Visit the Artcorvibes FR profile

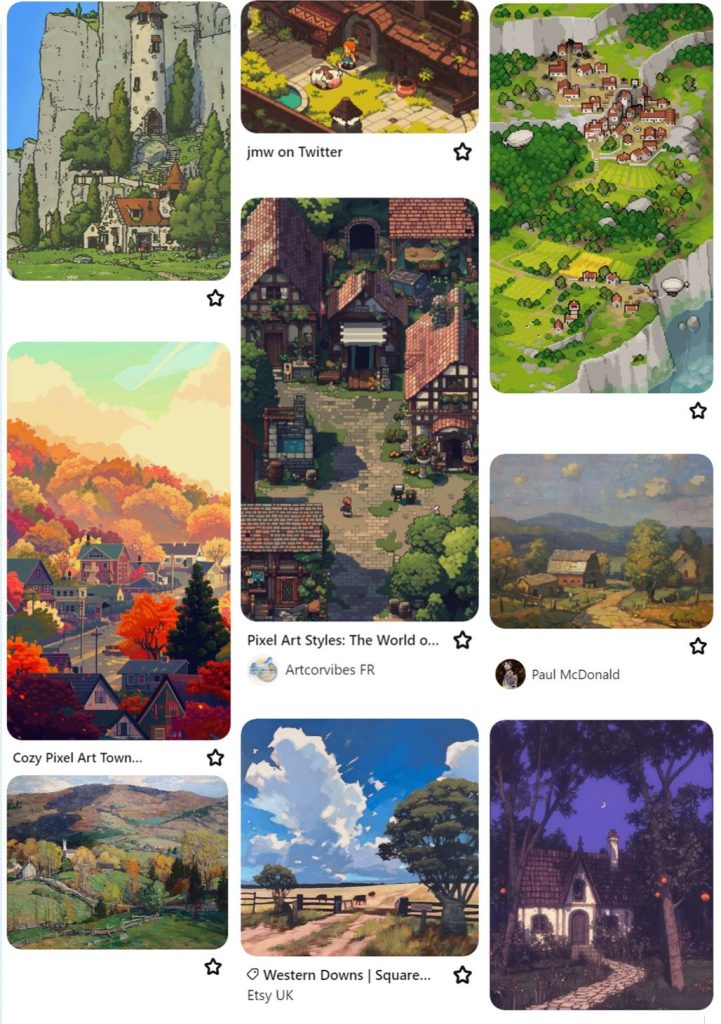[x=329, y=670]
